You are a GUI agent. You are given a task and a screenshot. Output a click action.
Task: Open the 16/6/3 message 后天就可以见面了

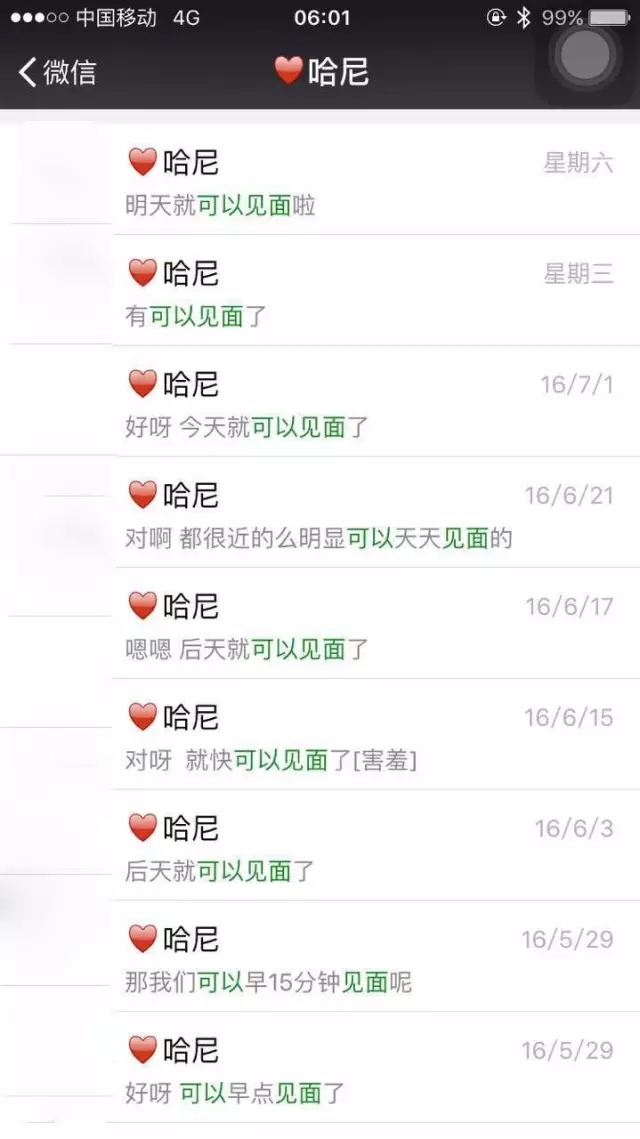pyautogui.click(x=370, y=848)
